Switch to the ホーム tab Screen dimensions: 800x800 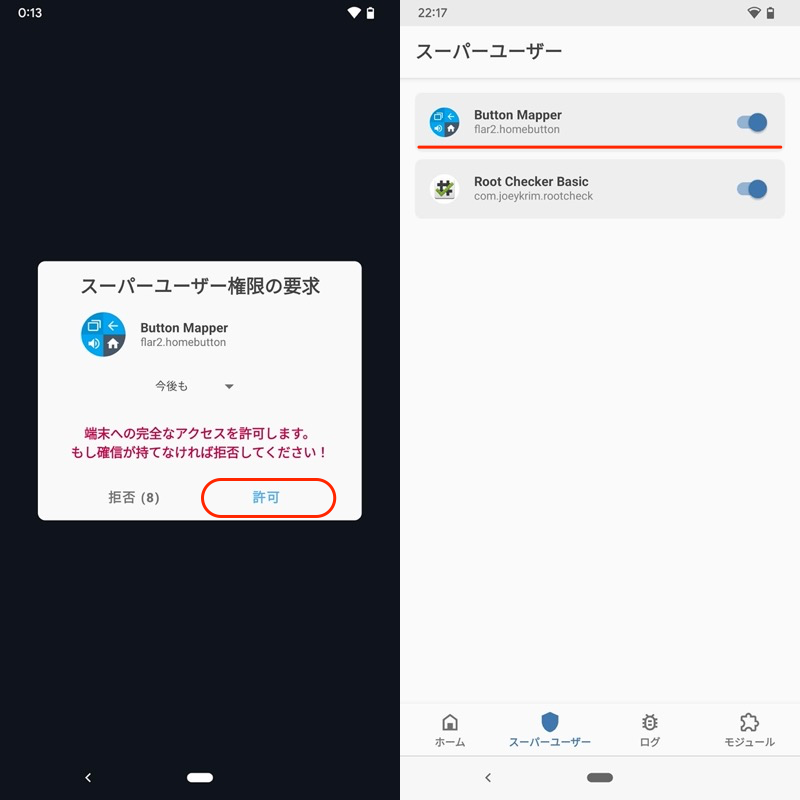450,730
